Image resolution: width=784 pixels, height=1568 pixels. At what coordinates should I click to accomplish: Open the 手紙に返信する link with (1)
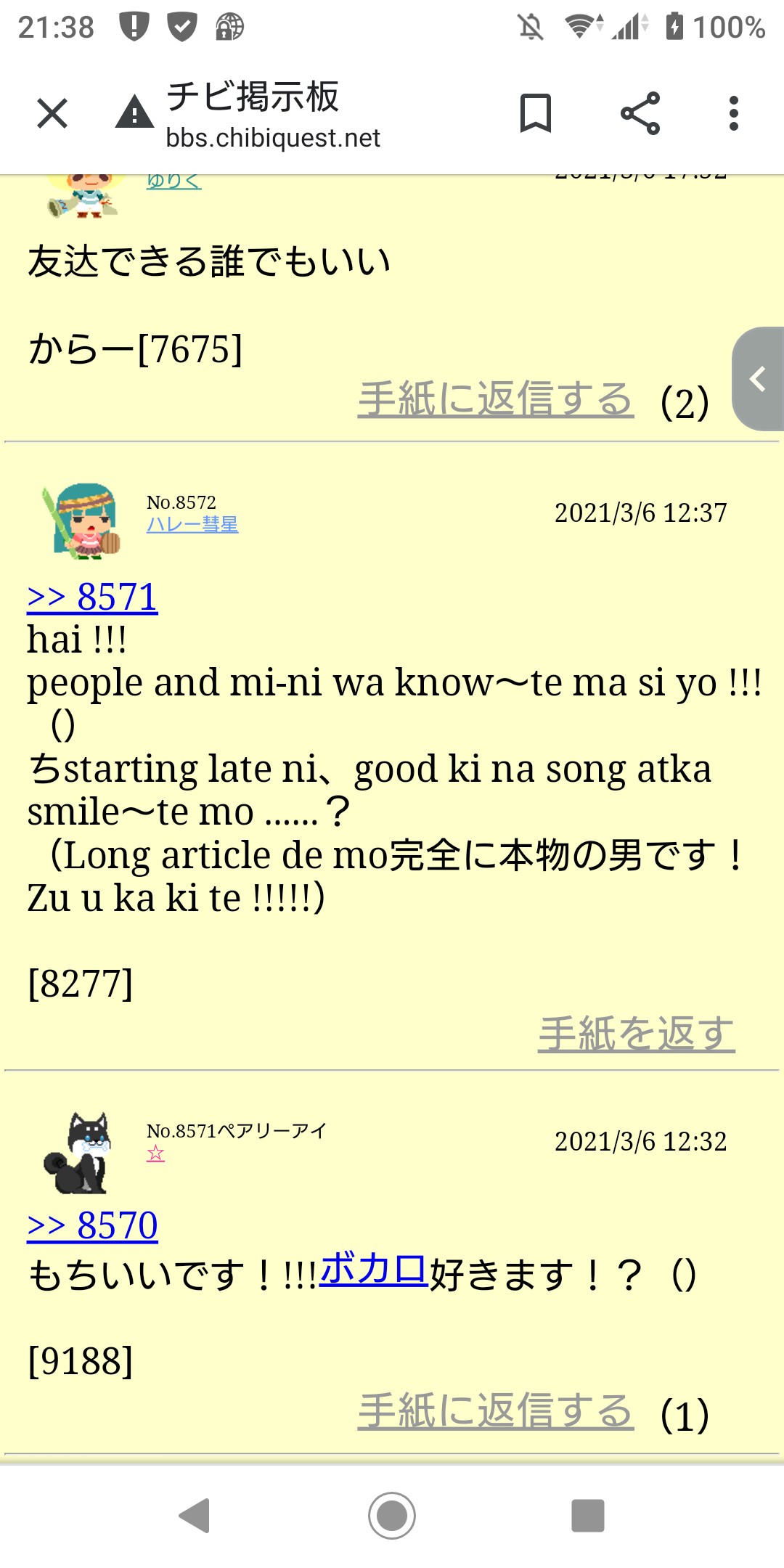click(496, 1412)
